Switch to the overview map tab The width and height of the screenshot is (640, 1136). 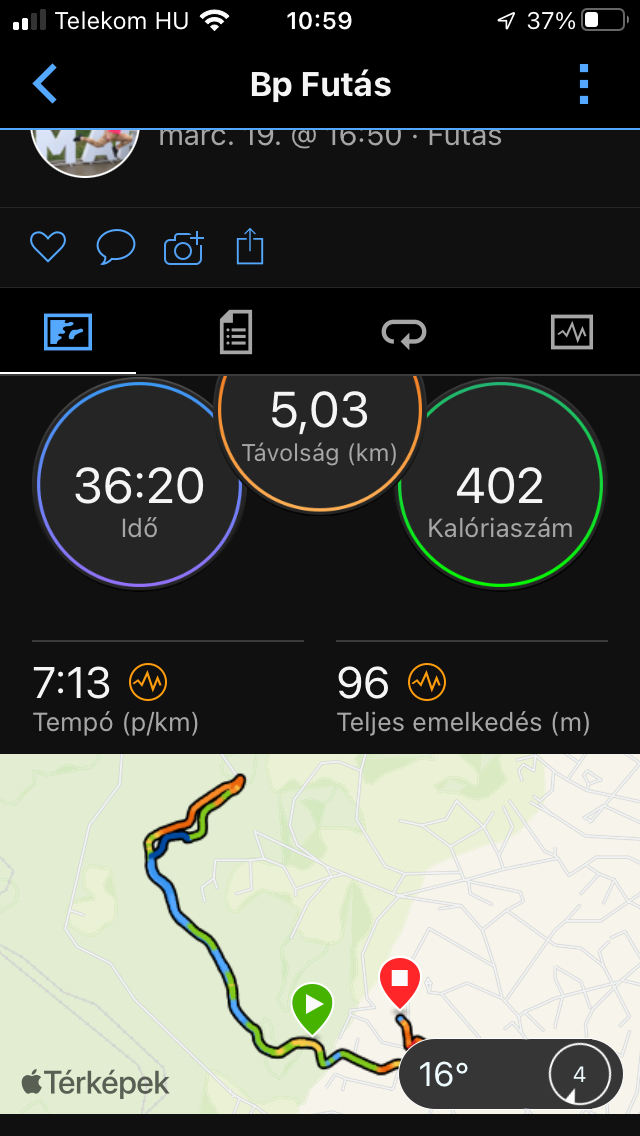68,332
